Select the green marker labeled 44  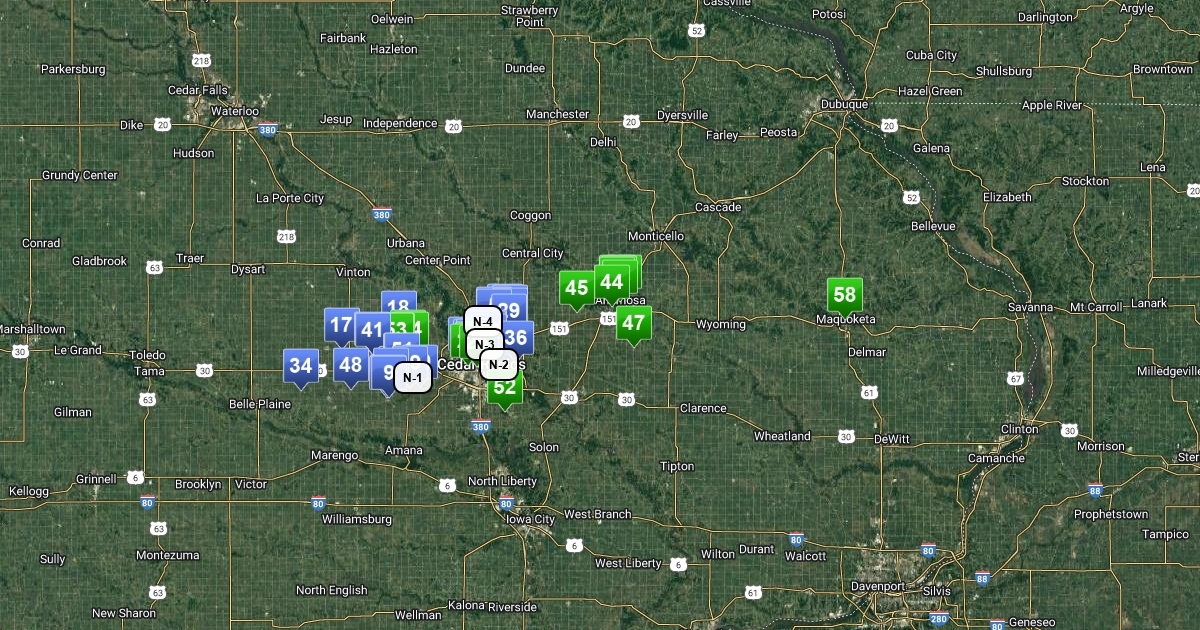coord(611,282)
